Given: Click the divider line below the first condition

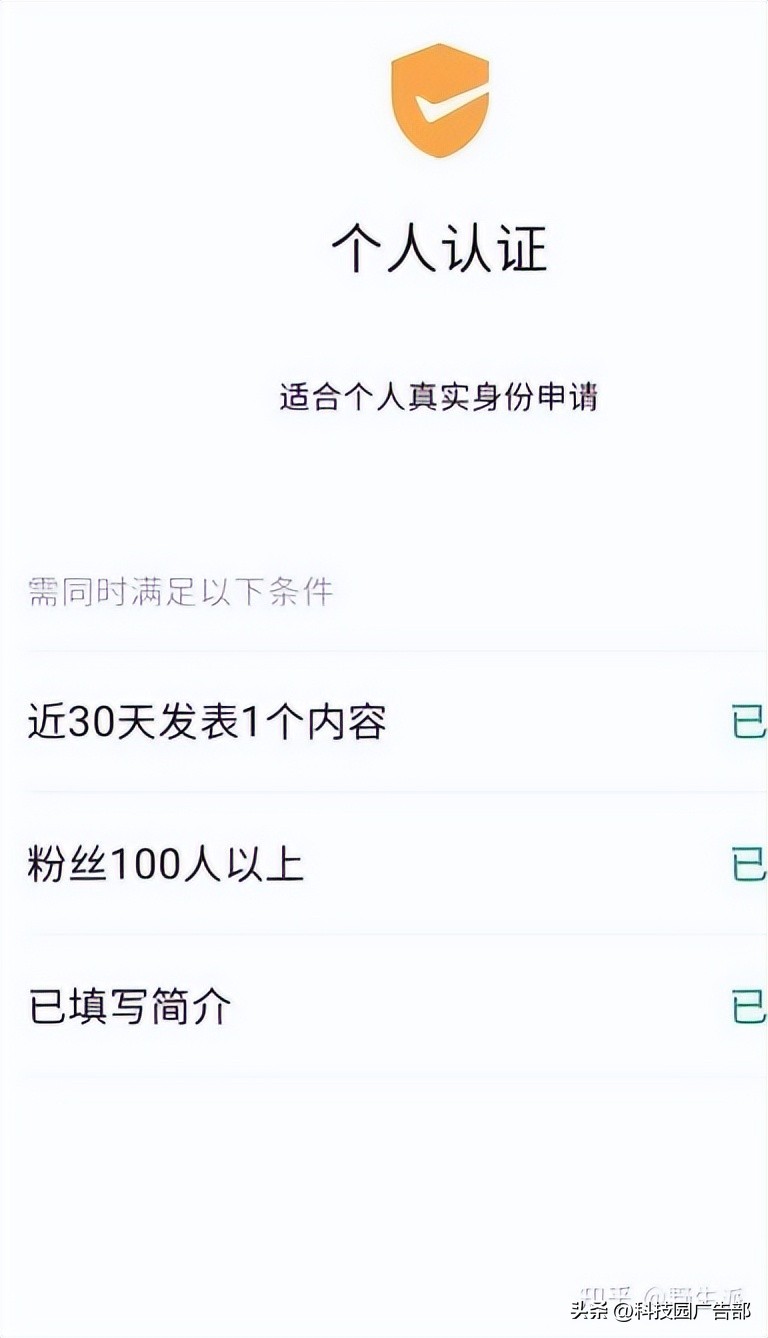Looking at the screenshot, I should [x=384, y=790].
